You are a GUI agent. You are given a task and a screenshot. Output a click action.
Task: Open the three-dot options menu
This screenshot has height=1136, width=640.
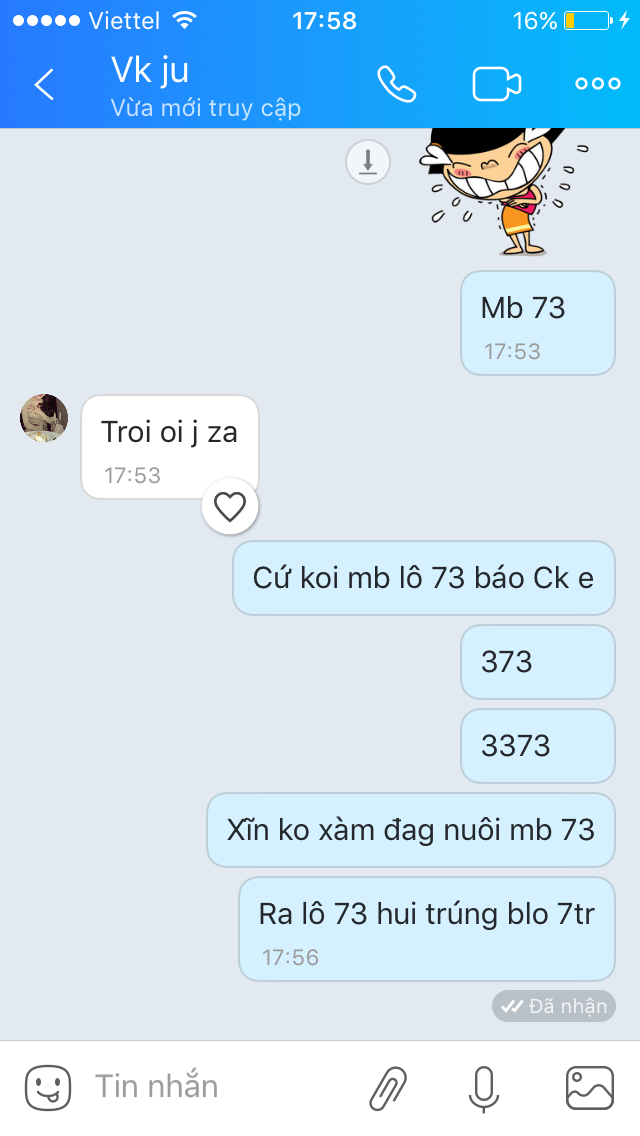click(598, 84)
